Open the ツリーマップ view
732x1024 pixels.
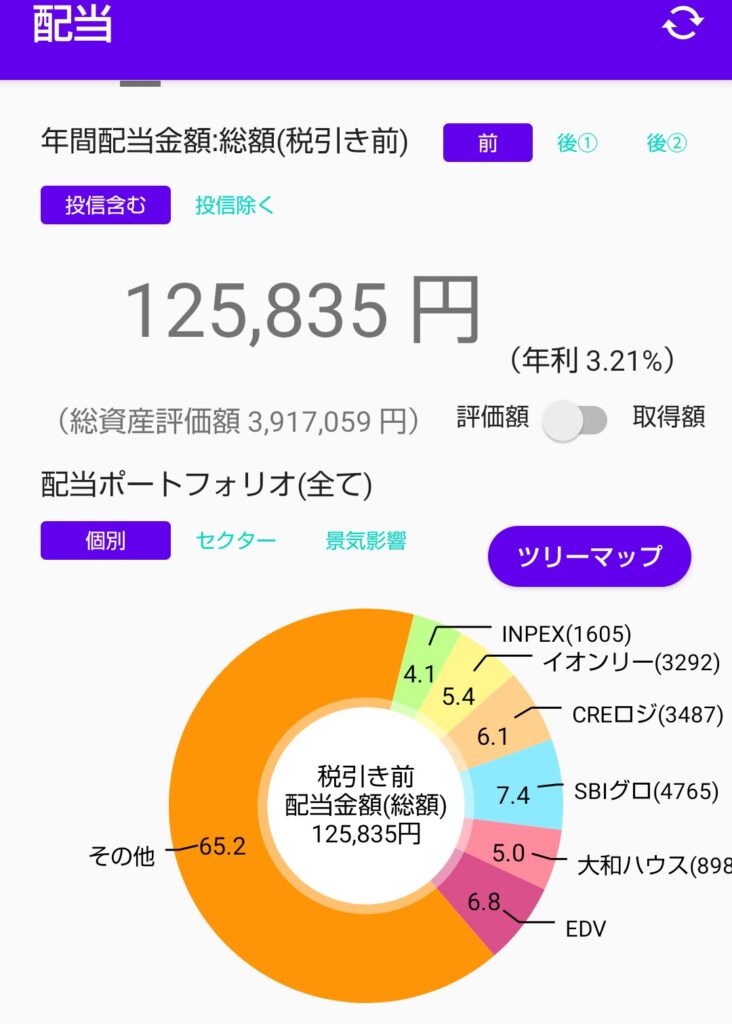click(589, 556)
